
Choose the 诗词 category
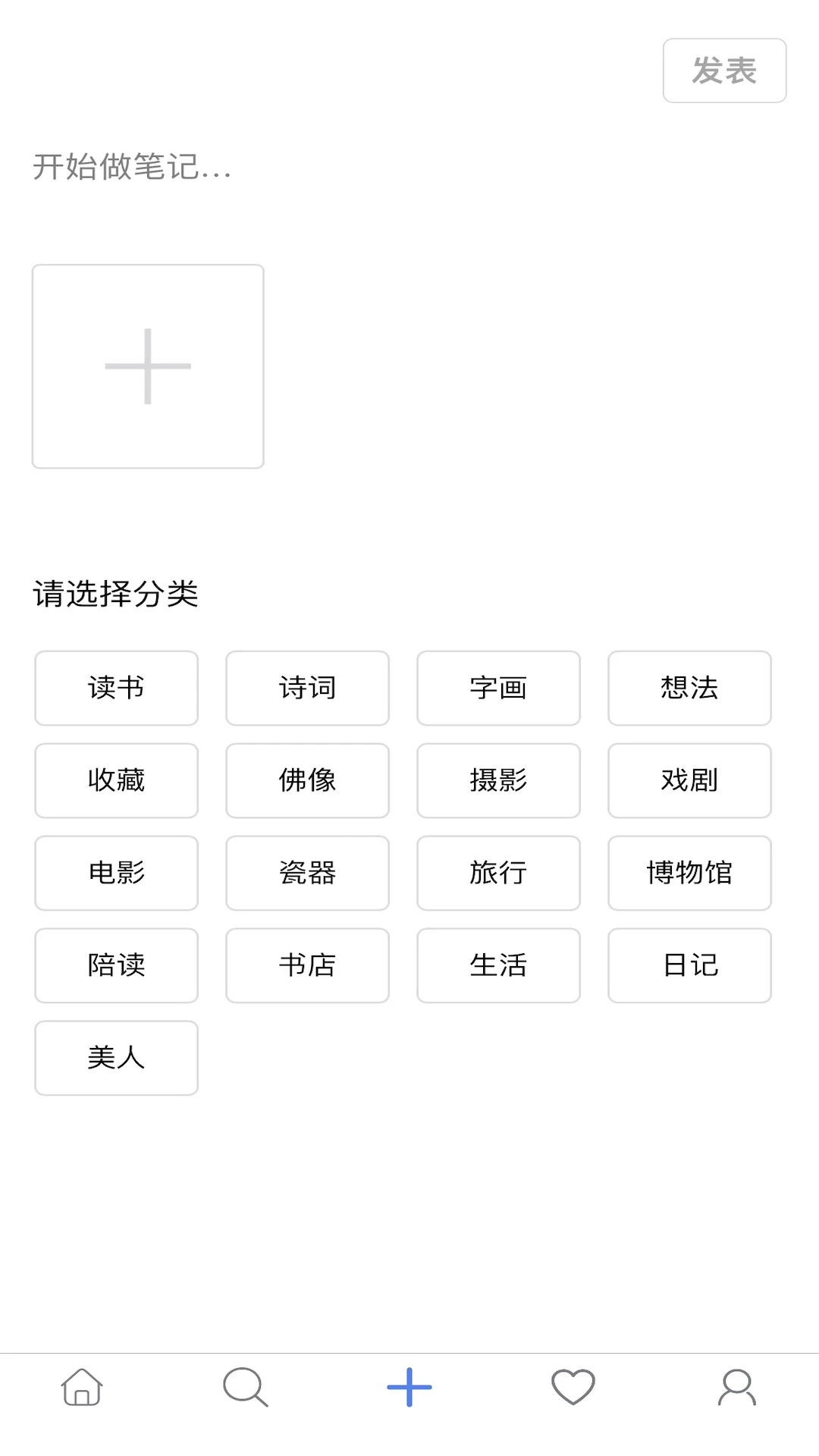coord(307,688)
